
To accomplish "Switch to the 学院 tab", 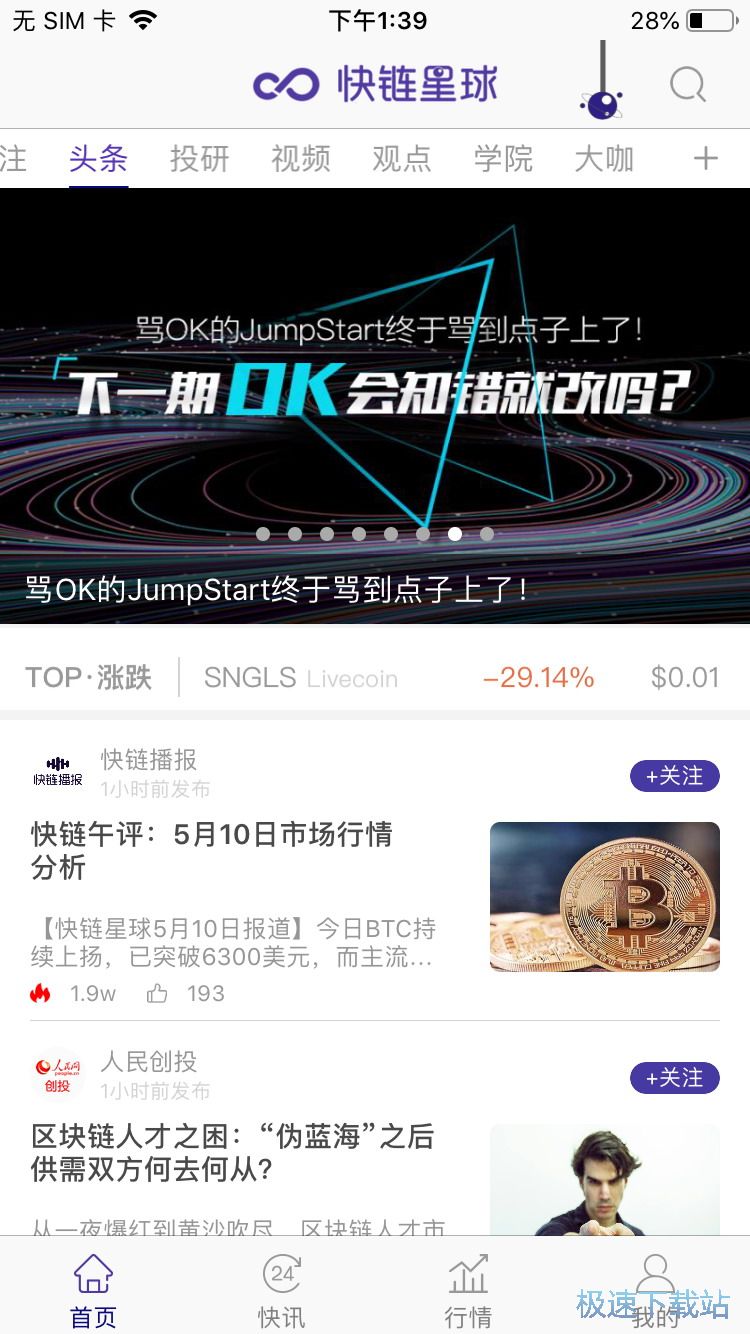I will coord(503,158).
